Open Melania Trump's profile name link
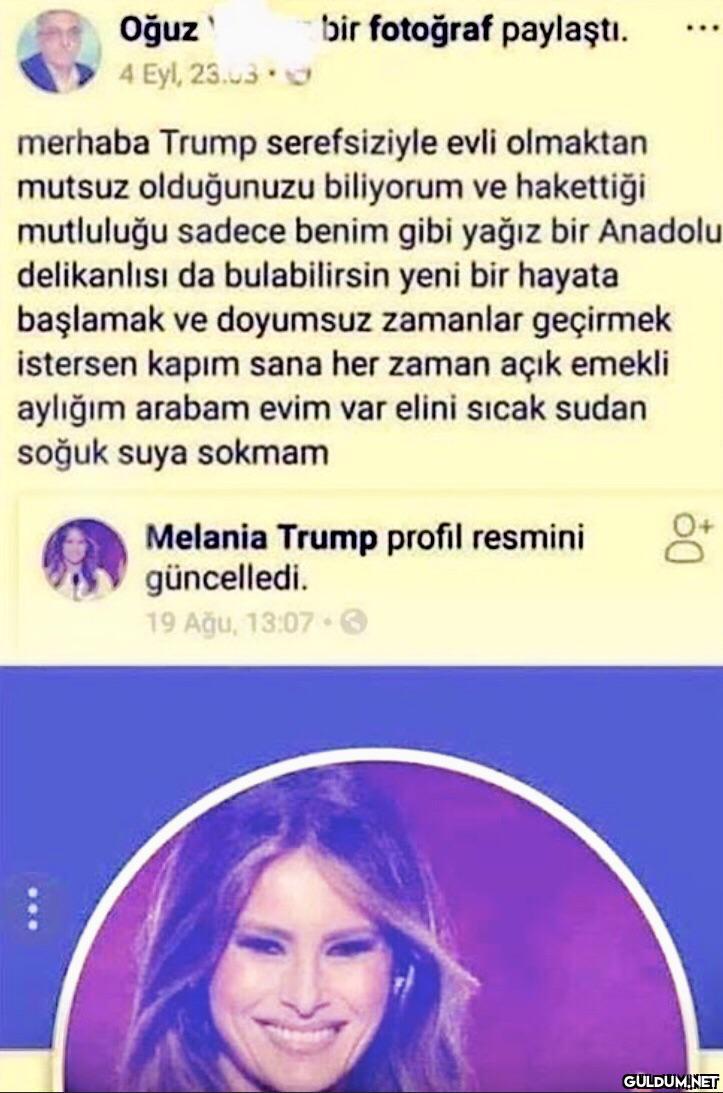This screenshot has width=723, height=1093. coord(262,538)
